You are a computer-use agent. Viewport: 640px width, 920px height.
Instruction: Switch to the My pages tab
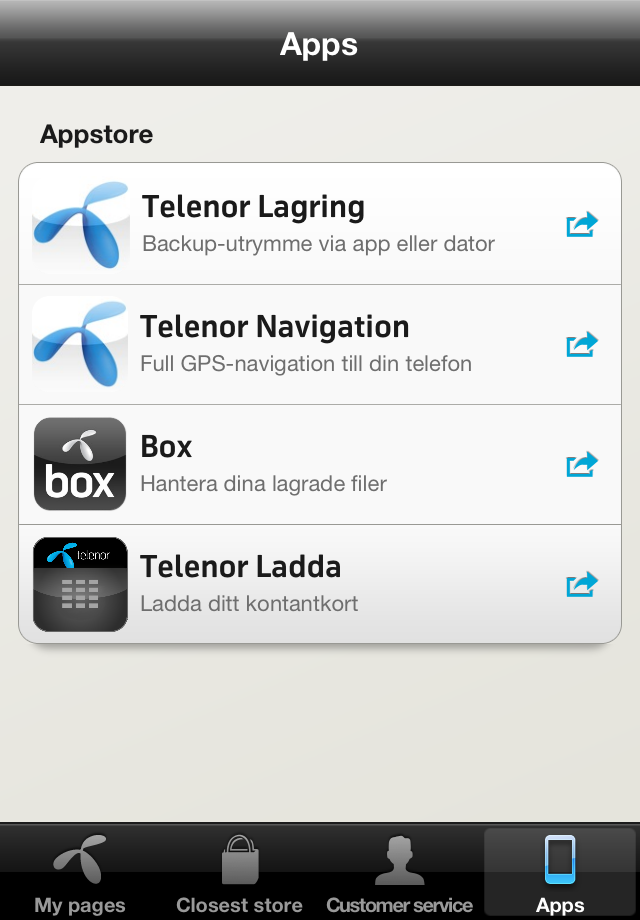[x=80, y=872]
